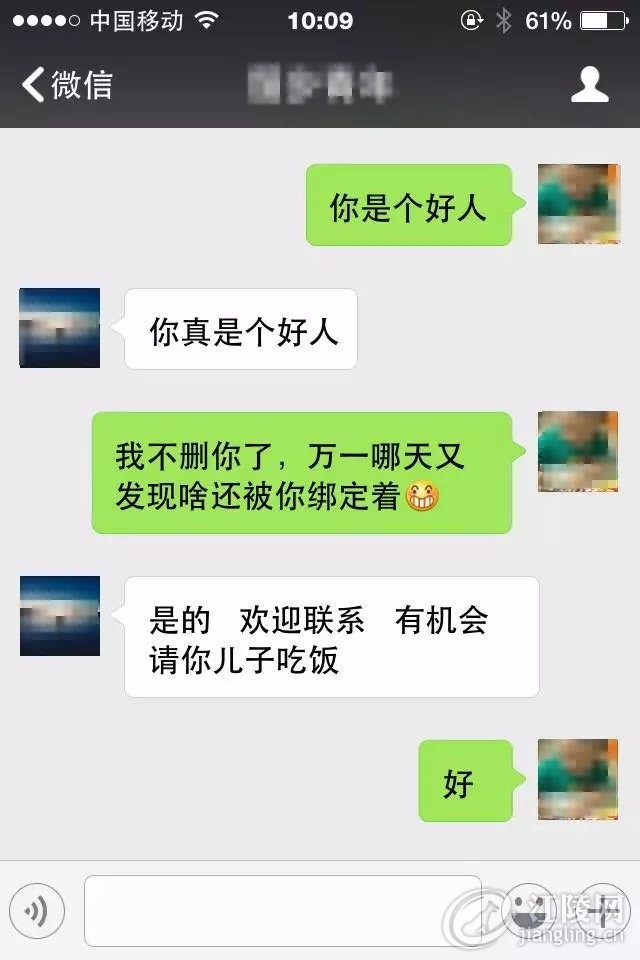Go back to the 微信 chat list
This screenshot has width=640, height=960.
click(x=66, y=85)
